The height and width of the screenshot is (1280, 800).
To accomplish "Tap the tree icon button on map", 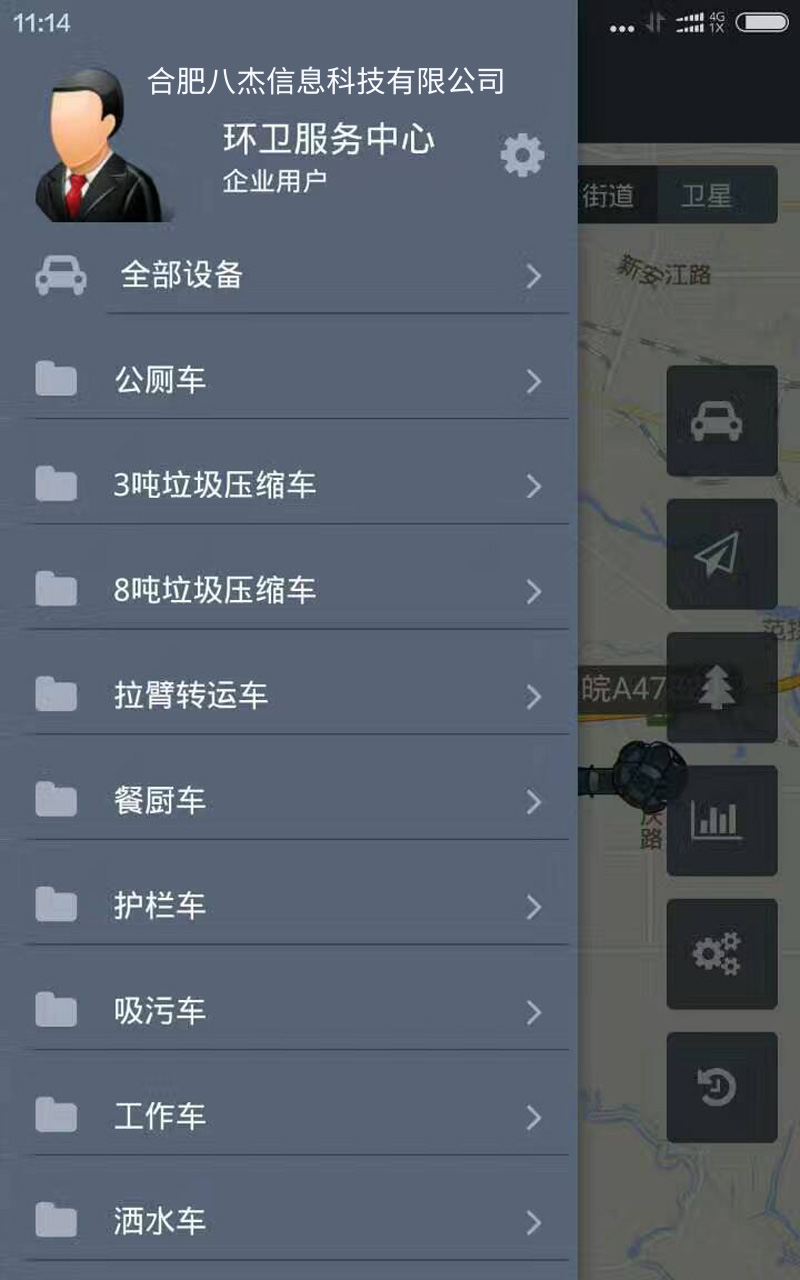I will pos(721,687).
